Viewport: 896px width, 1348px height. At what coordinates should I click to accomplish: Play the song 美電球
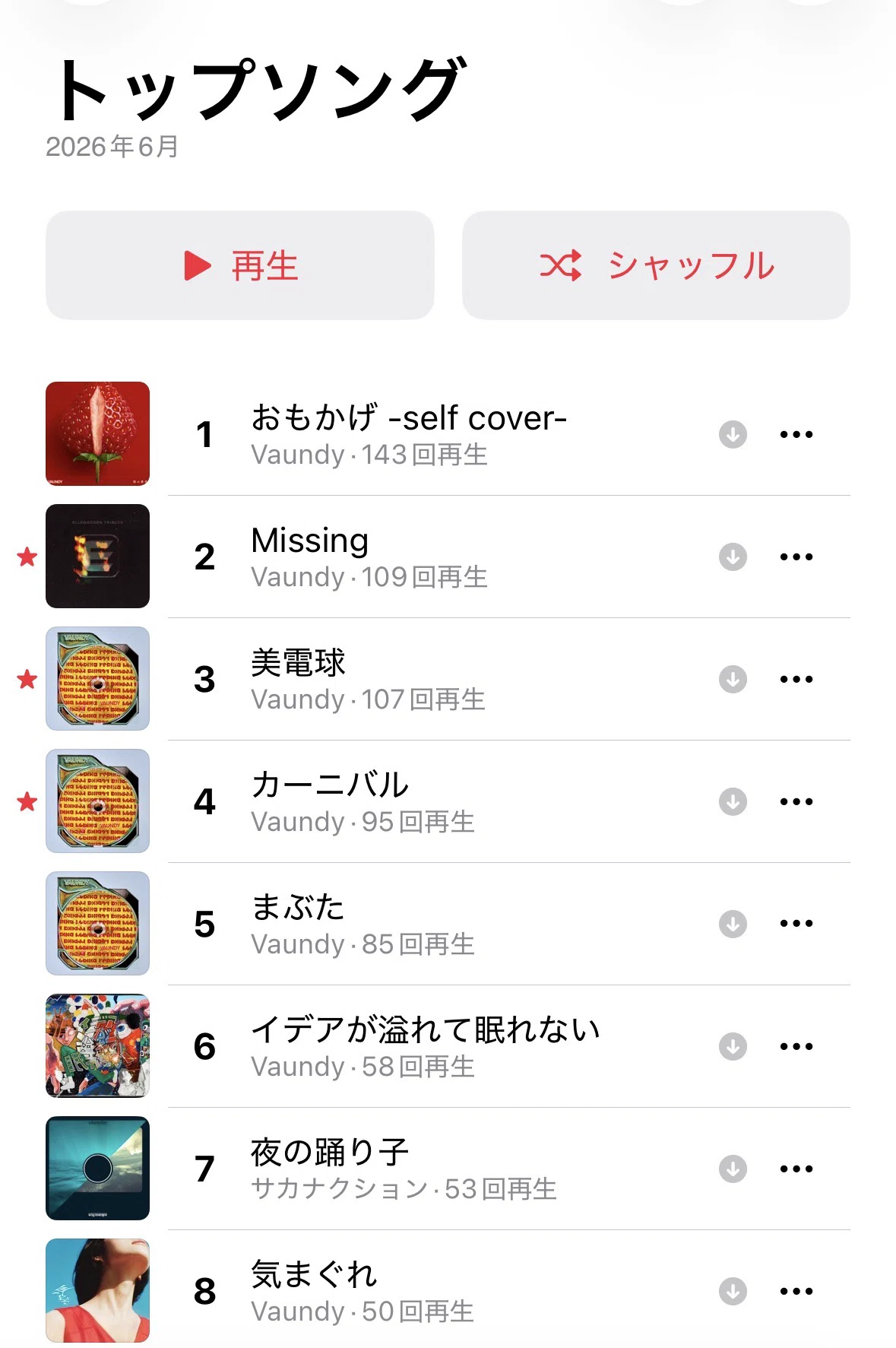pos(448,679)
